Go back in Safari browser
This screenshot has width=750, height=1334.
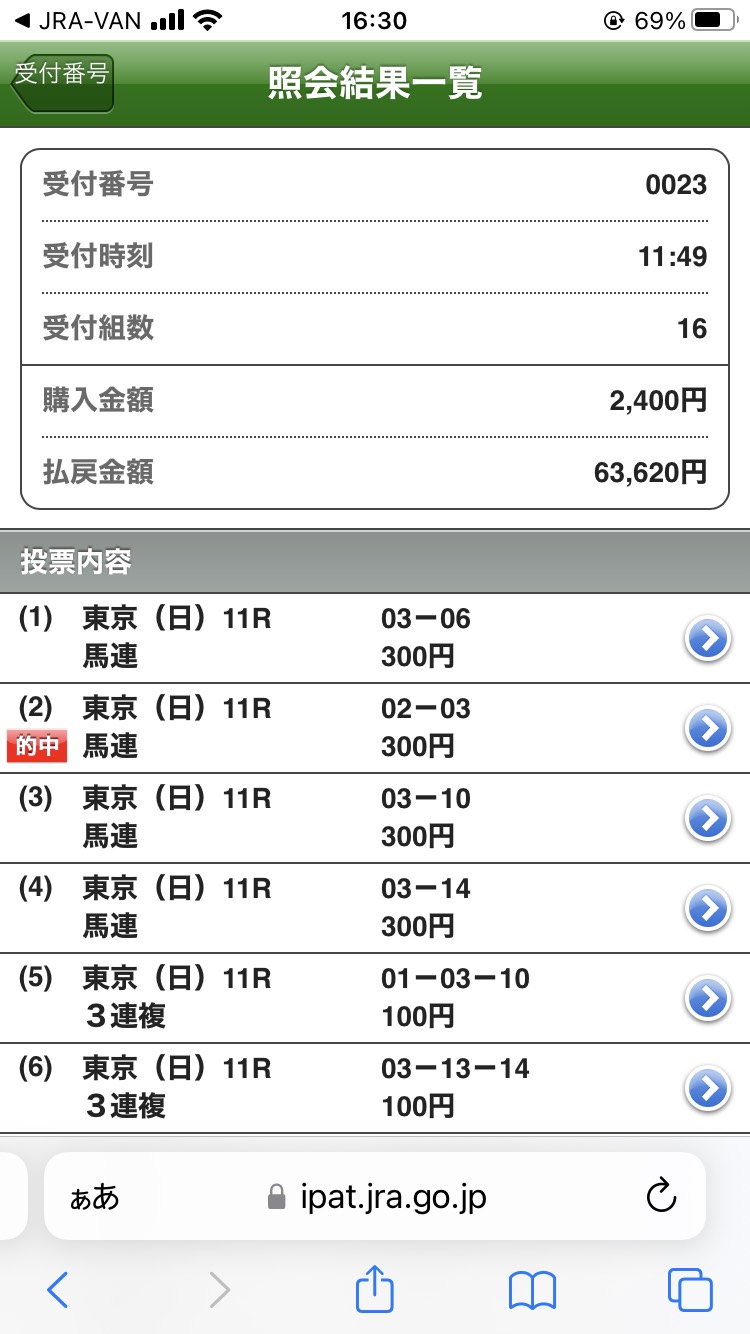click(58, 1291)
